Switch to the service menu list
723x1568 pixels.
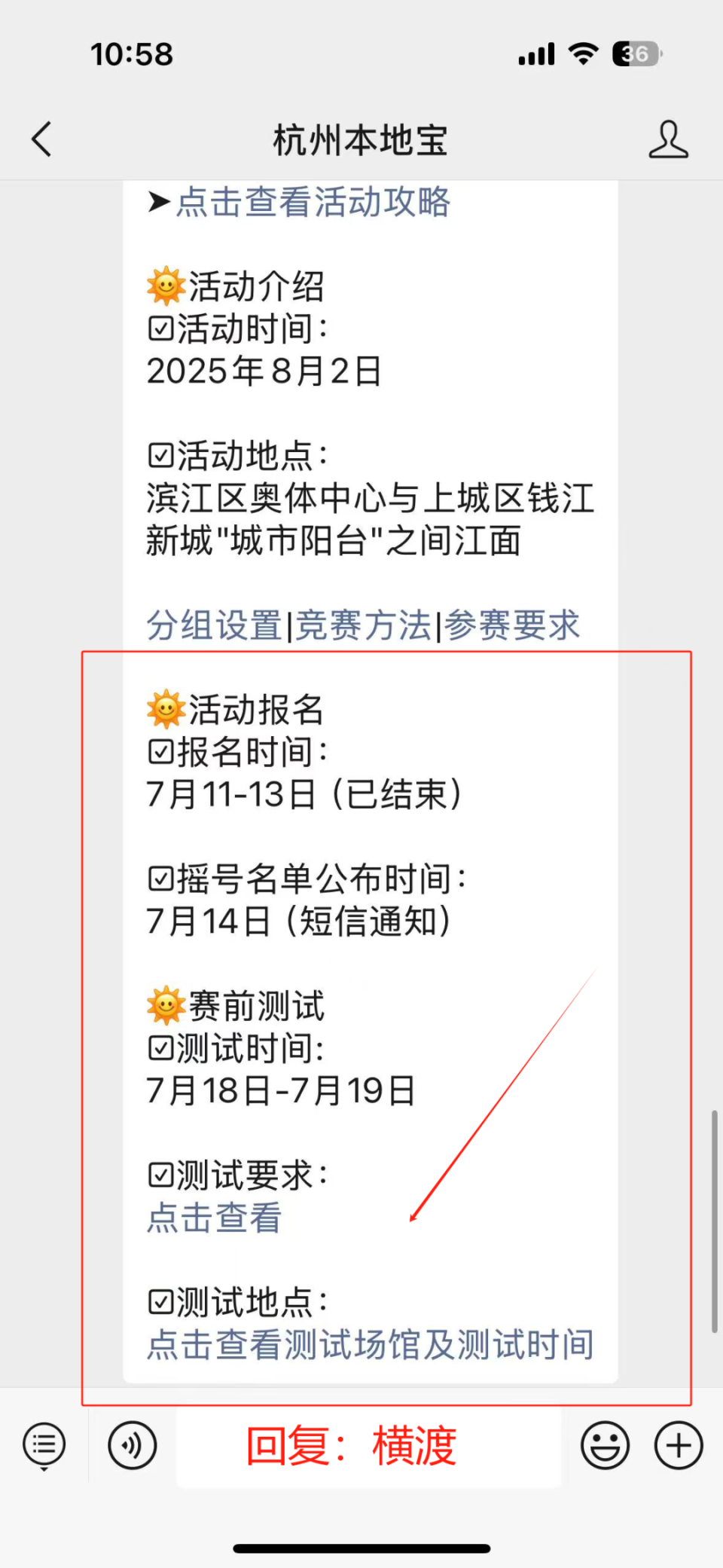(44, 1446)
